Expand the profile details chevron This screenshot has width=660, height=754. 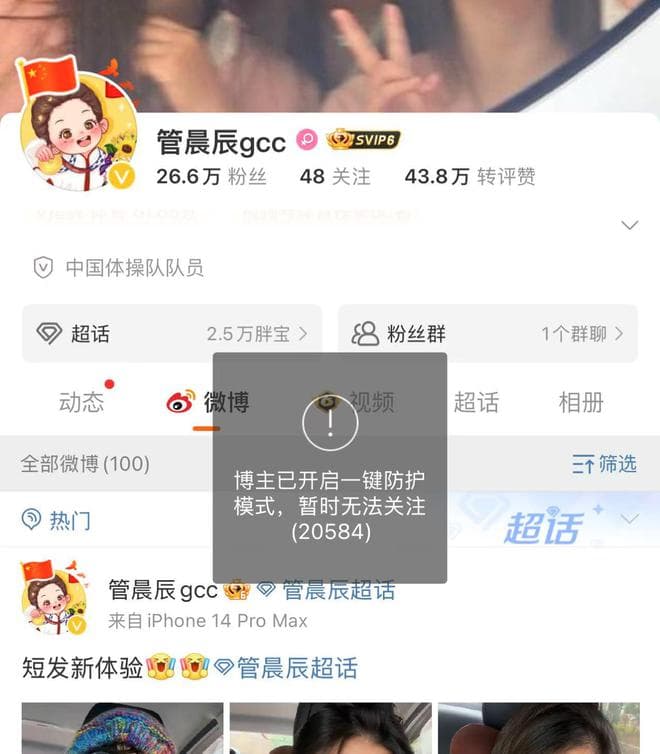pyautogui.click(x=629, y=225)
